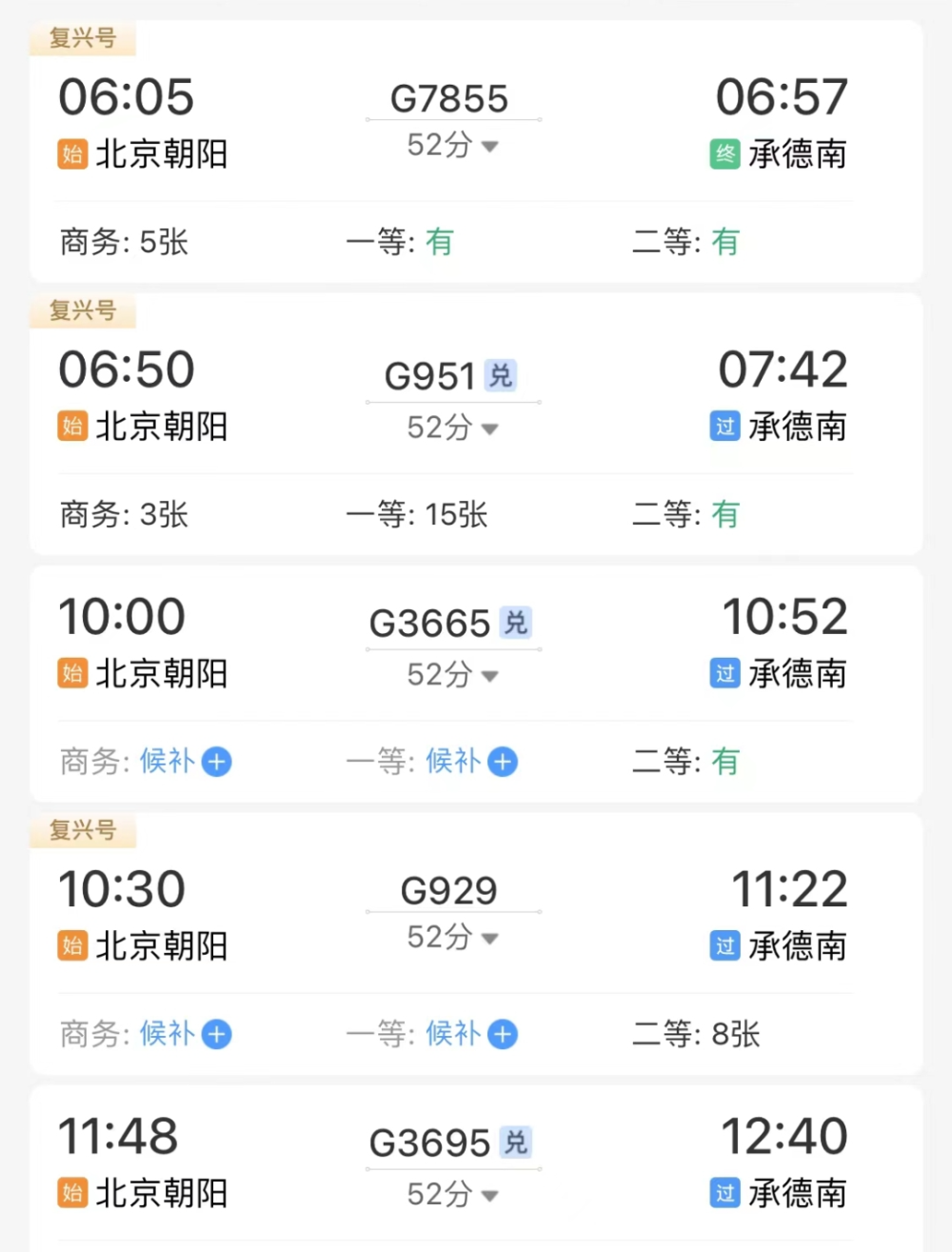Image resolution: width=952 pixels, height=1252 pixels.
Task: Add 一等 候补 waitlist for G3665
Action: click(x=503, y=762)
